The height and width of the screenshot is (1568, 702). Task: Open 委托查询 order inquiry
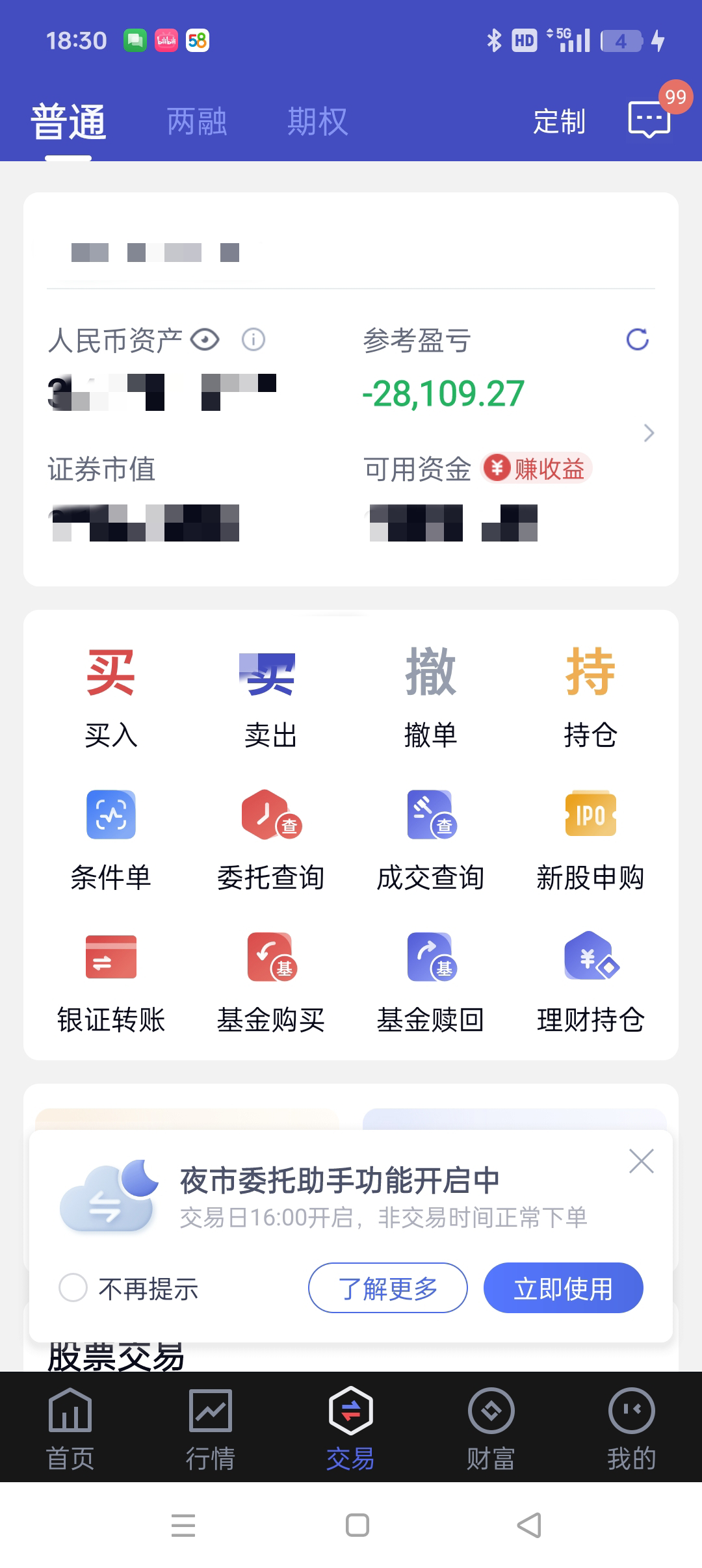pos(270,840)
